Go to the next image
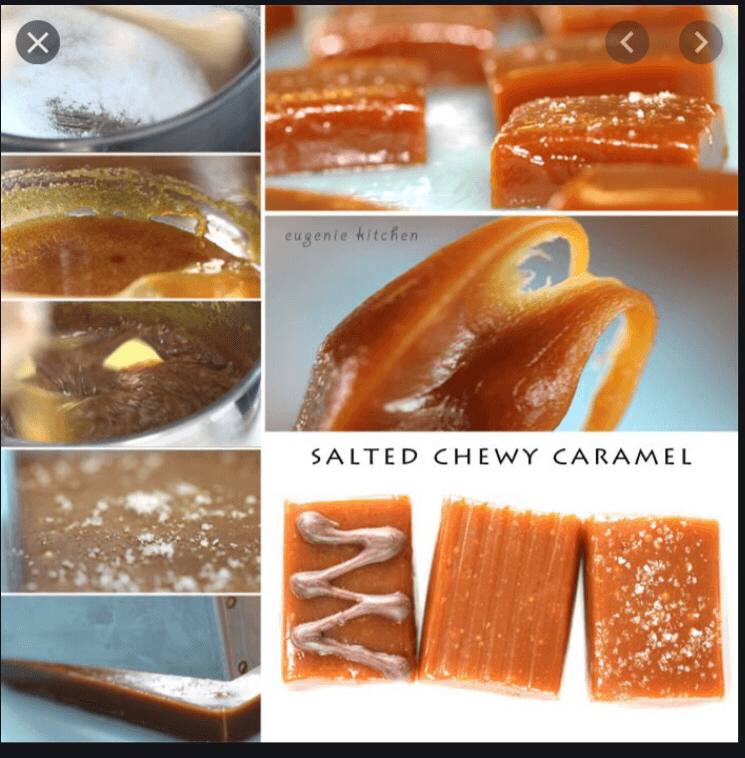This screenshot has width=745, height=758. tap(700, 42)
